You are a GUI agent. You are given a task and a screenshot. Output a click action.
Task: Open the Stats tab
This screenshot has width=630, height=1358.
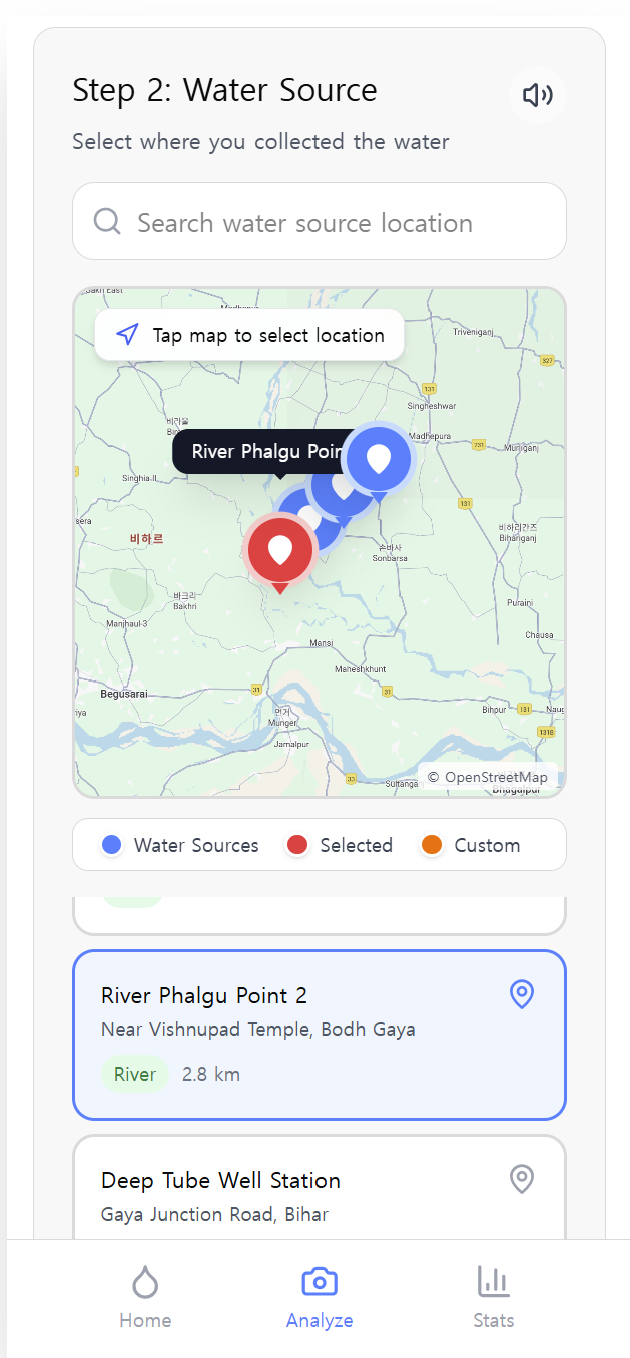point(493,1297)
